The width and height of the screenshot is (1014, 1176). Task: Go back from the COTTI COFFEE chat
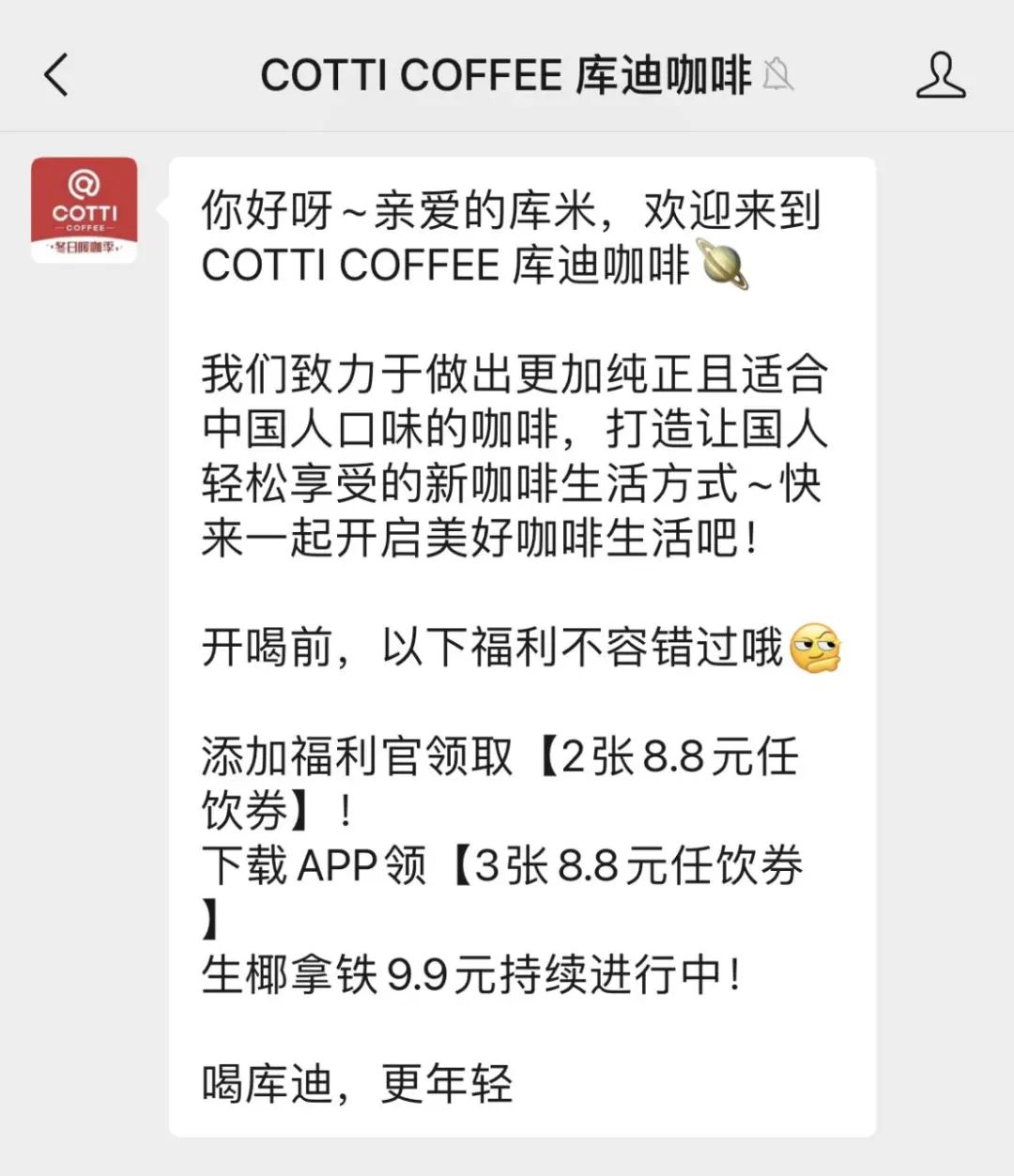[x=56, y=75]
